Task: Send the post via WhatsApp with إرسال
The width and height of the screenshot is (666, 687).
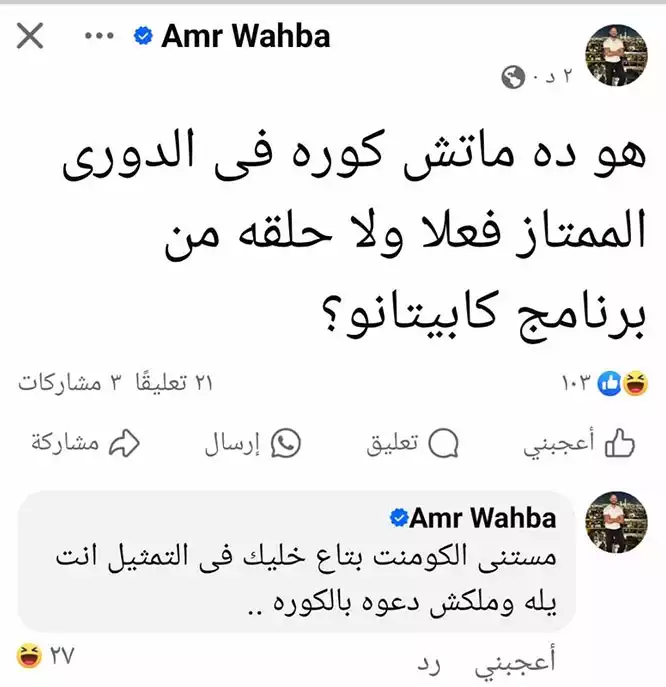Action: point(252,443)
